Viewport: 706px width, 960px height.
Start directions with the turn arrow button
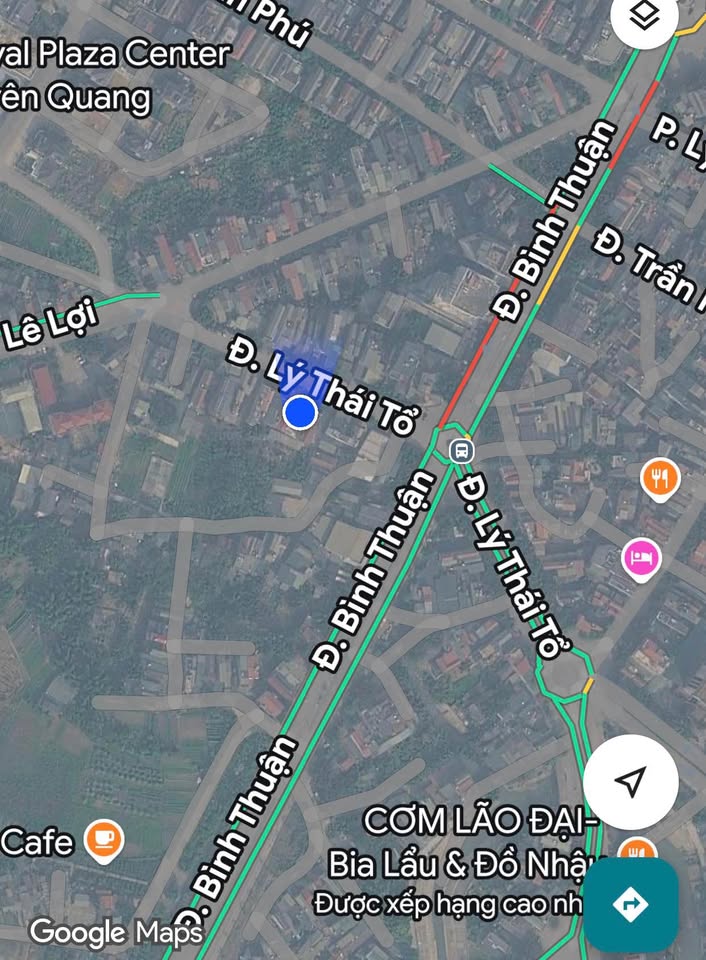click(x=631, y=905)
